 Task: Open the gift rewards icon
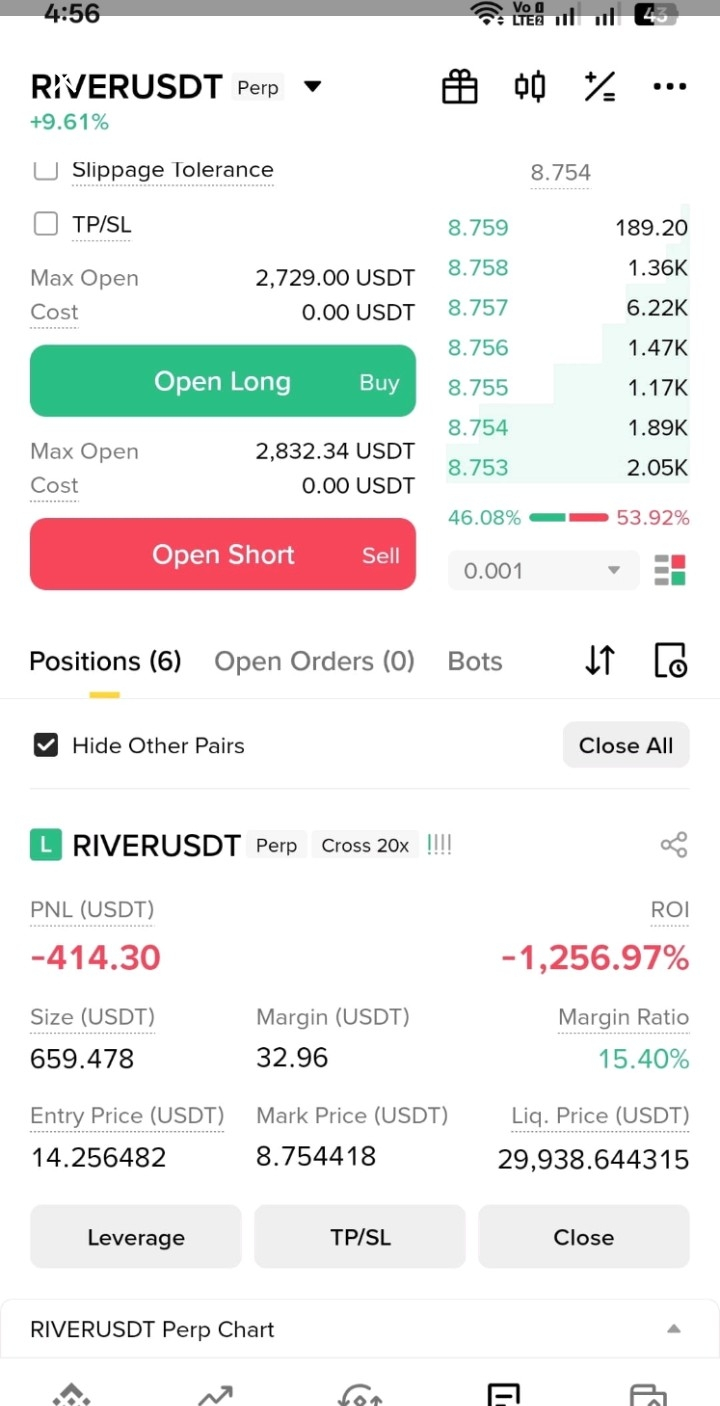pyautogui.click(x=460, y=87)
